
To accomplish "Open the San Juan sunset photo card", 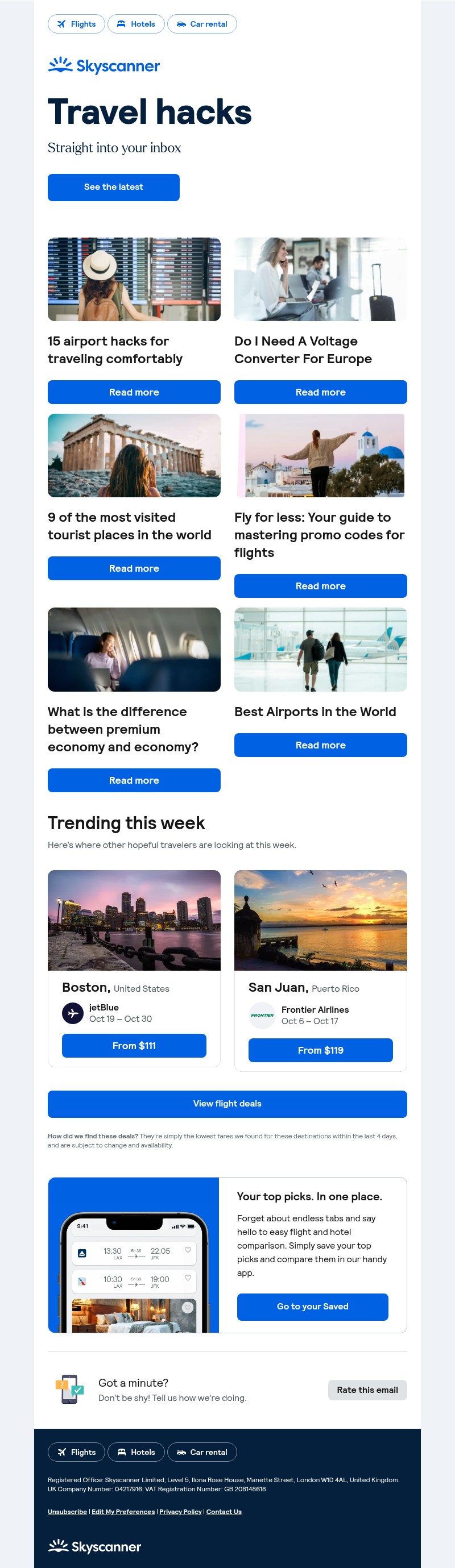I will click(320, 920).
